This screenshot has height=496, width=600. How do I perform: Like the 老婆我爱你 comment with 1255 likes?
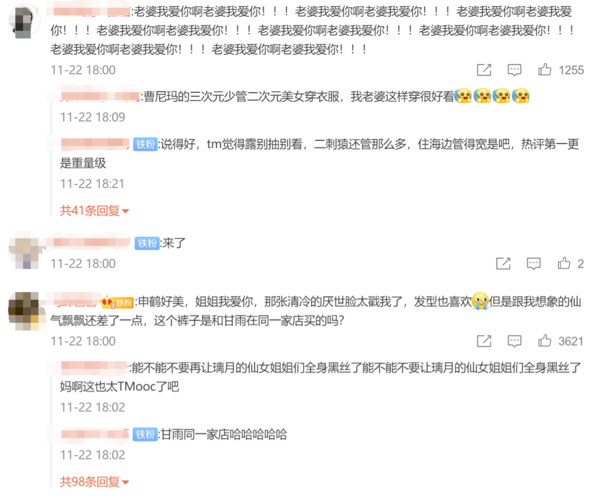coord(545,70)
